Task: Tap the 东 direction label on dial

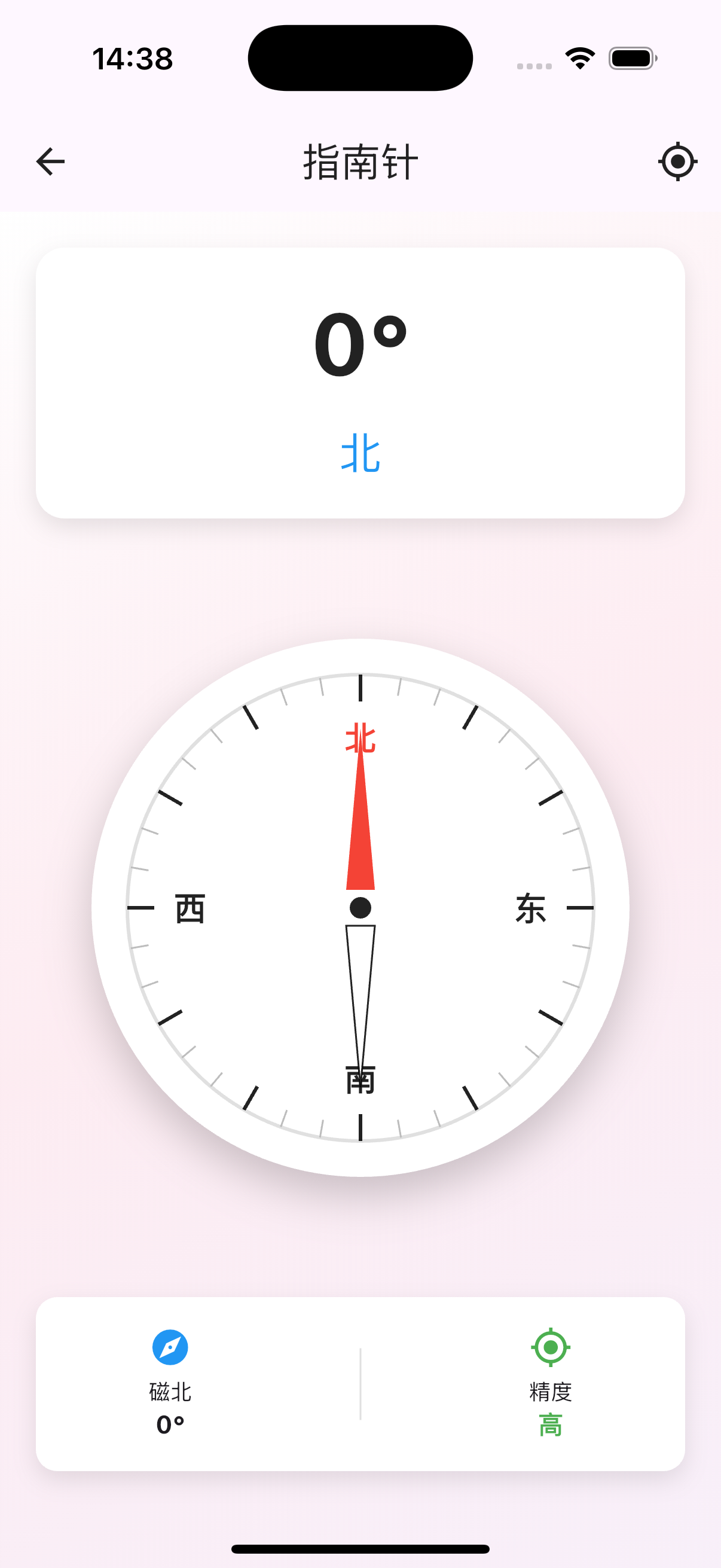Action: coord(531,908)
